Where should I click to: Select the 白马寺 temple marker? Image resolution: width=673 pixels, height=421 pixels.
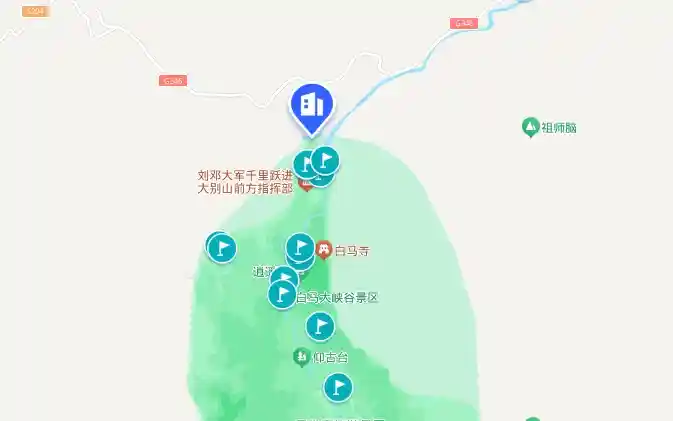pos(324,250)
